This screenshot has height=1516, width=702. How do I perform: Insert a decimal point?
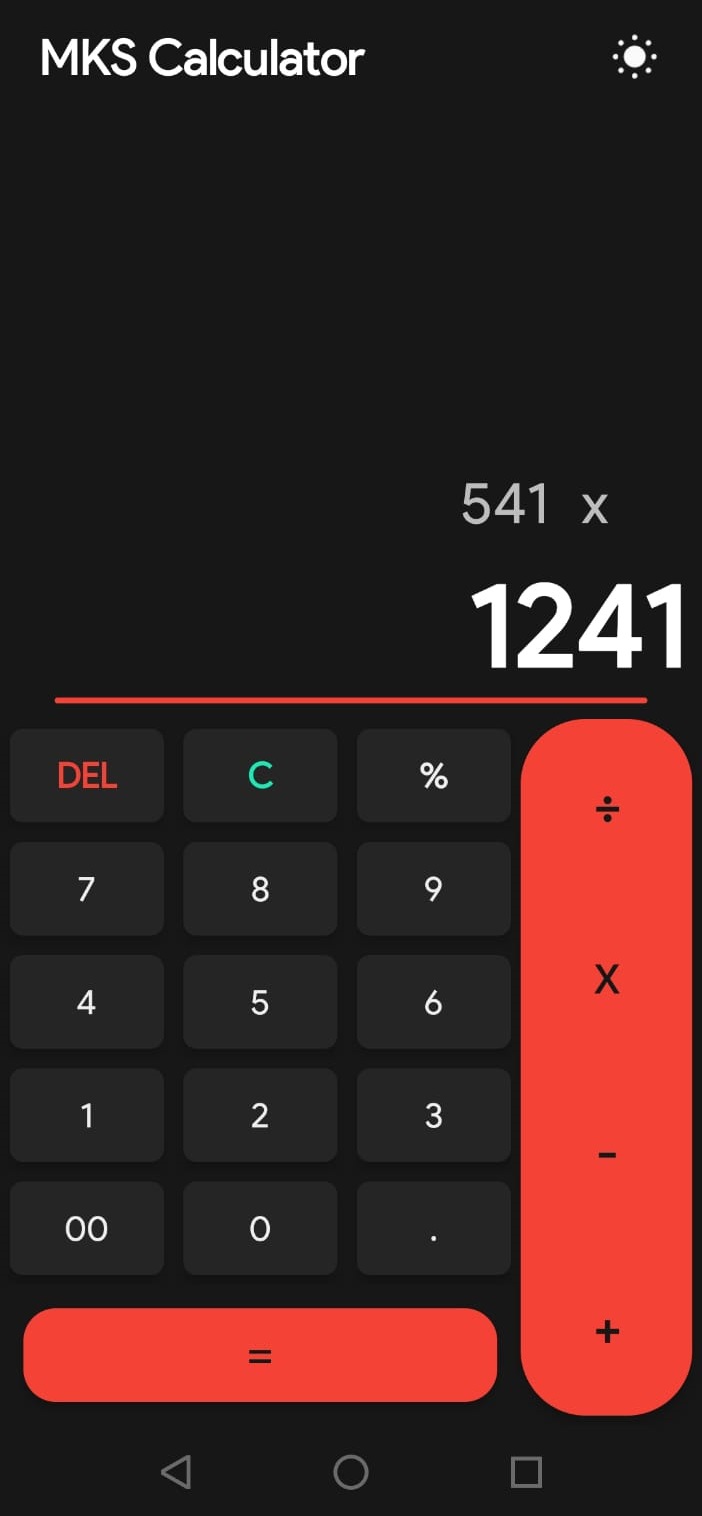coord(433,1228)
